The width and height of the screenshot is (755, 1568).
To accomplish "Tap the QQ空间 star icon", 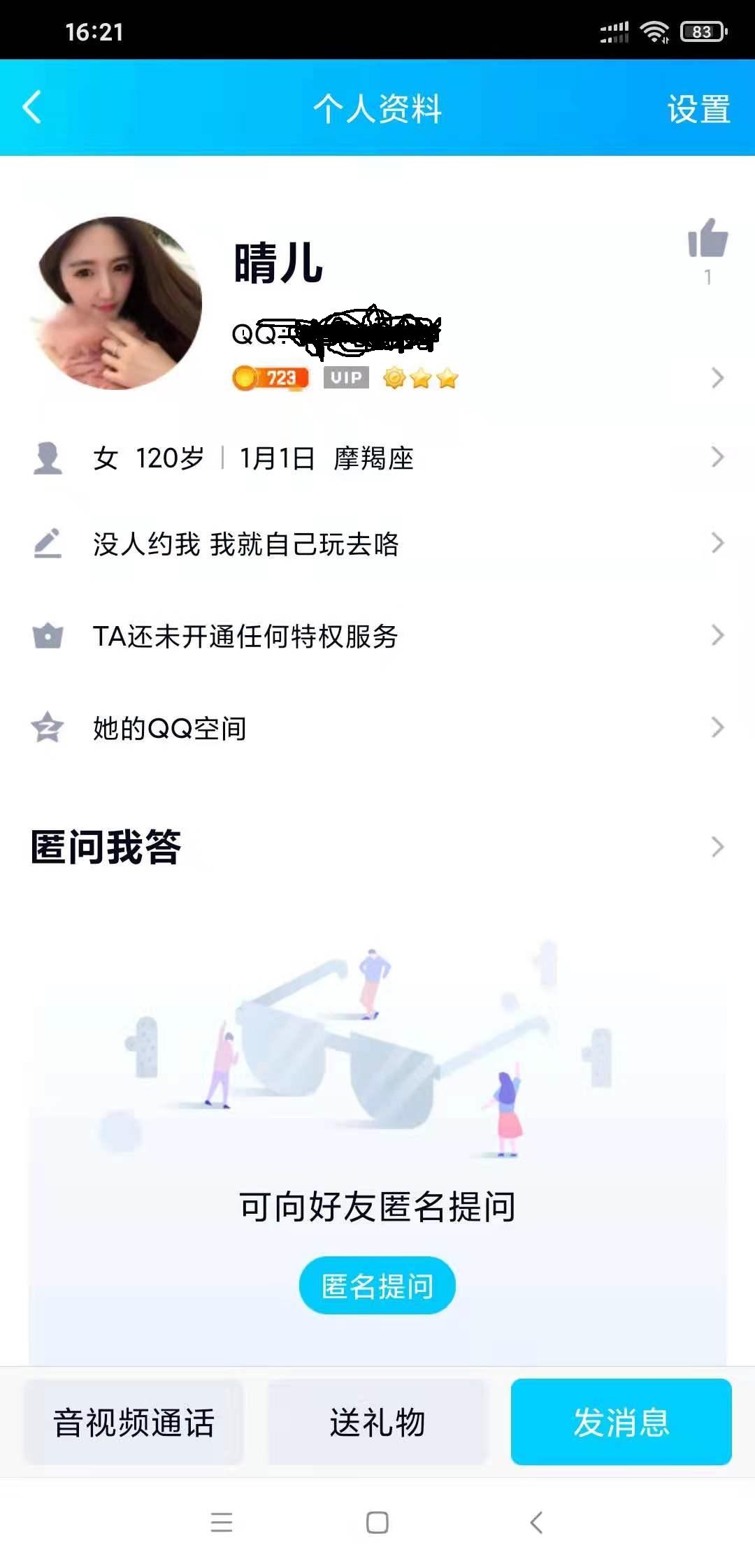I will click(46, 728).
